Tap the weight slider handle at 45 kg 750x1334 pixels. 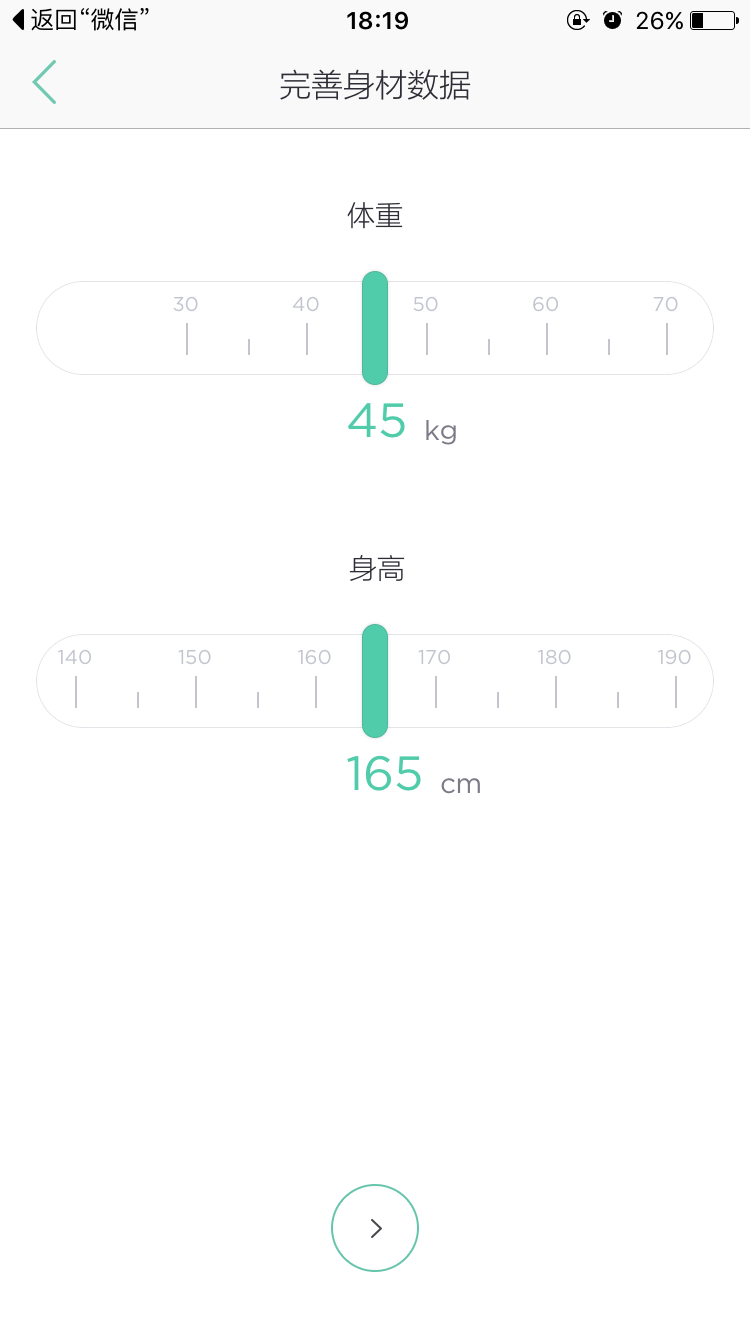tap(375, 327)
